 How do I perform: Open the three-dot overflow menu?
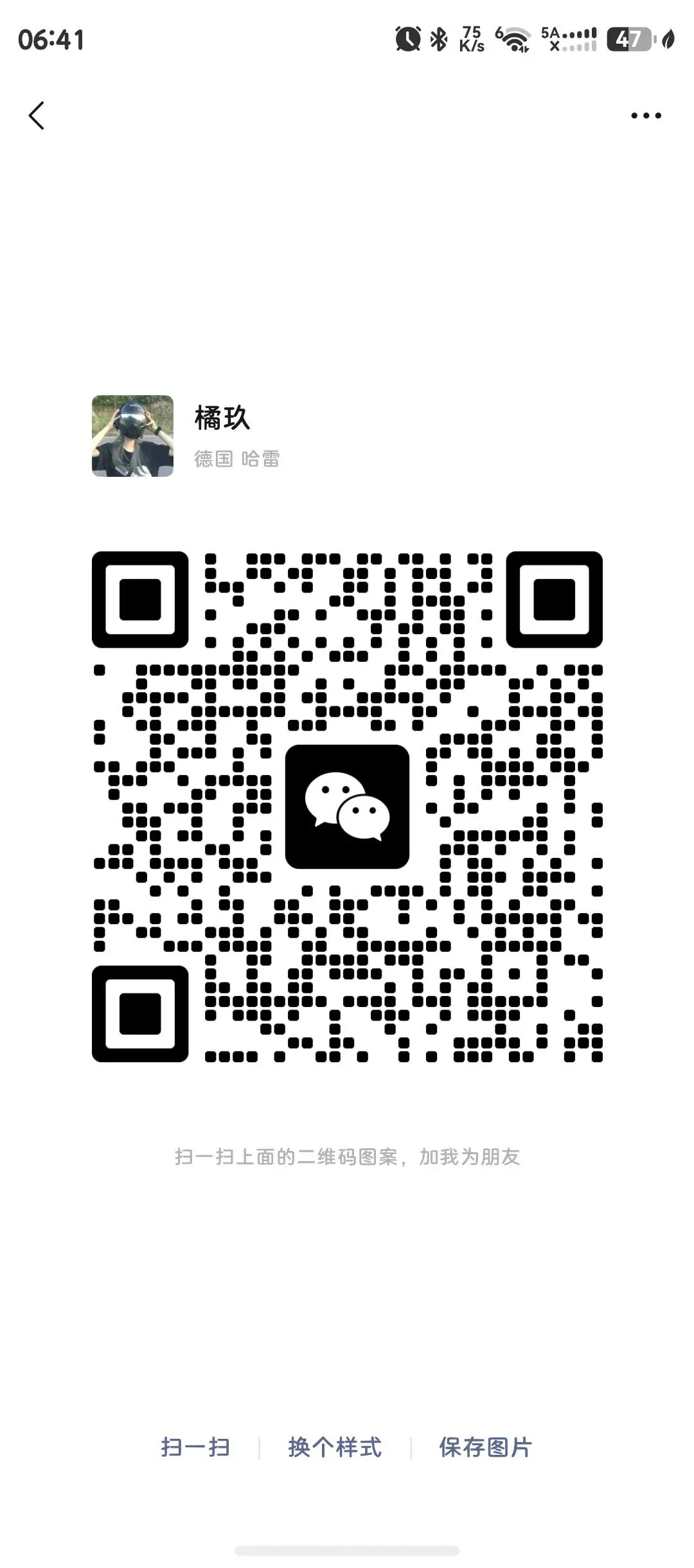click(645, 116)
